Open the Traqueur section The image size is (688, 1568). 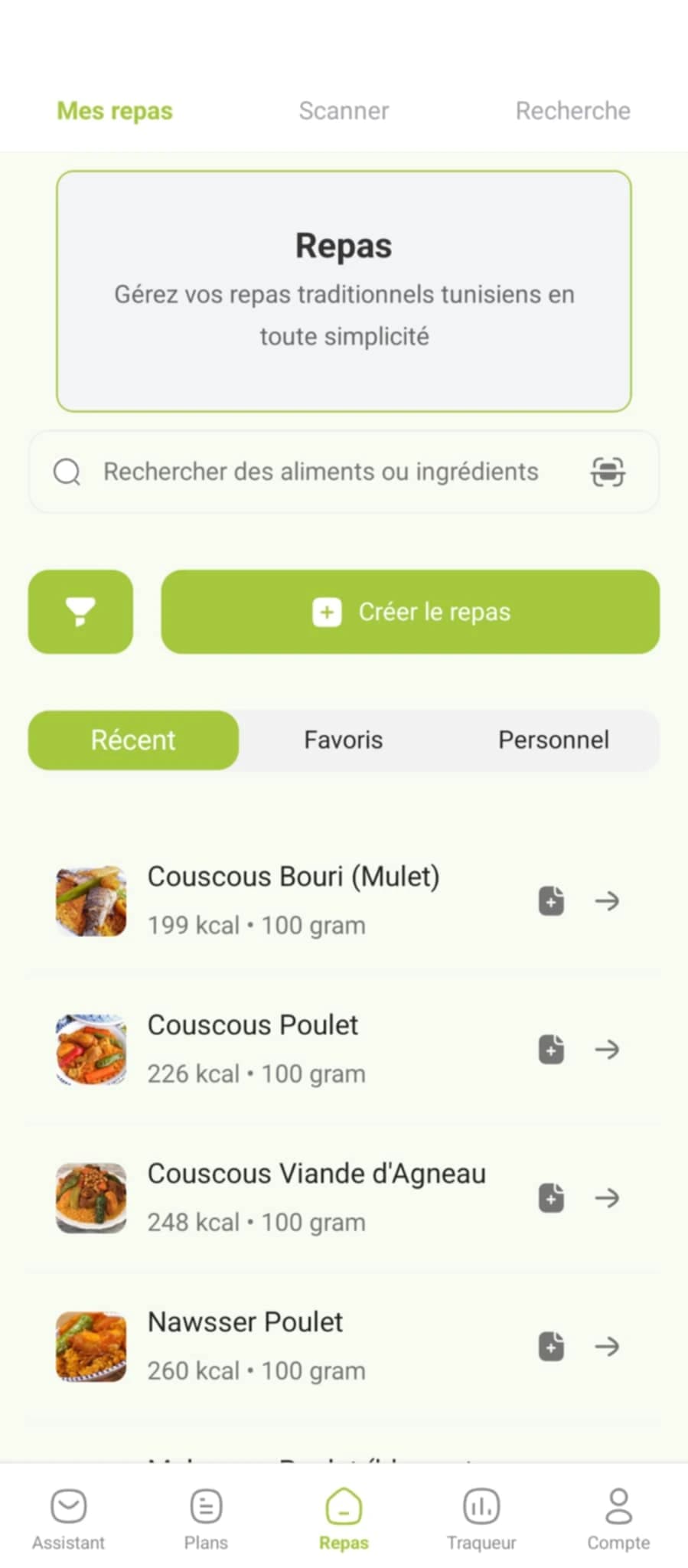tap(481, 1517)
